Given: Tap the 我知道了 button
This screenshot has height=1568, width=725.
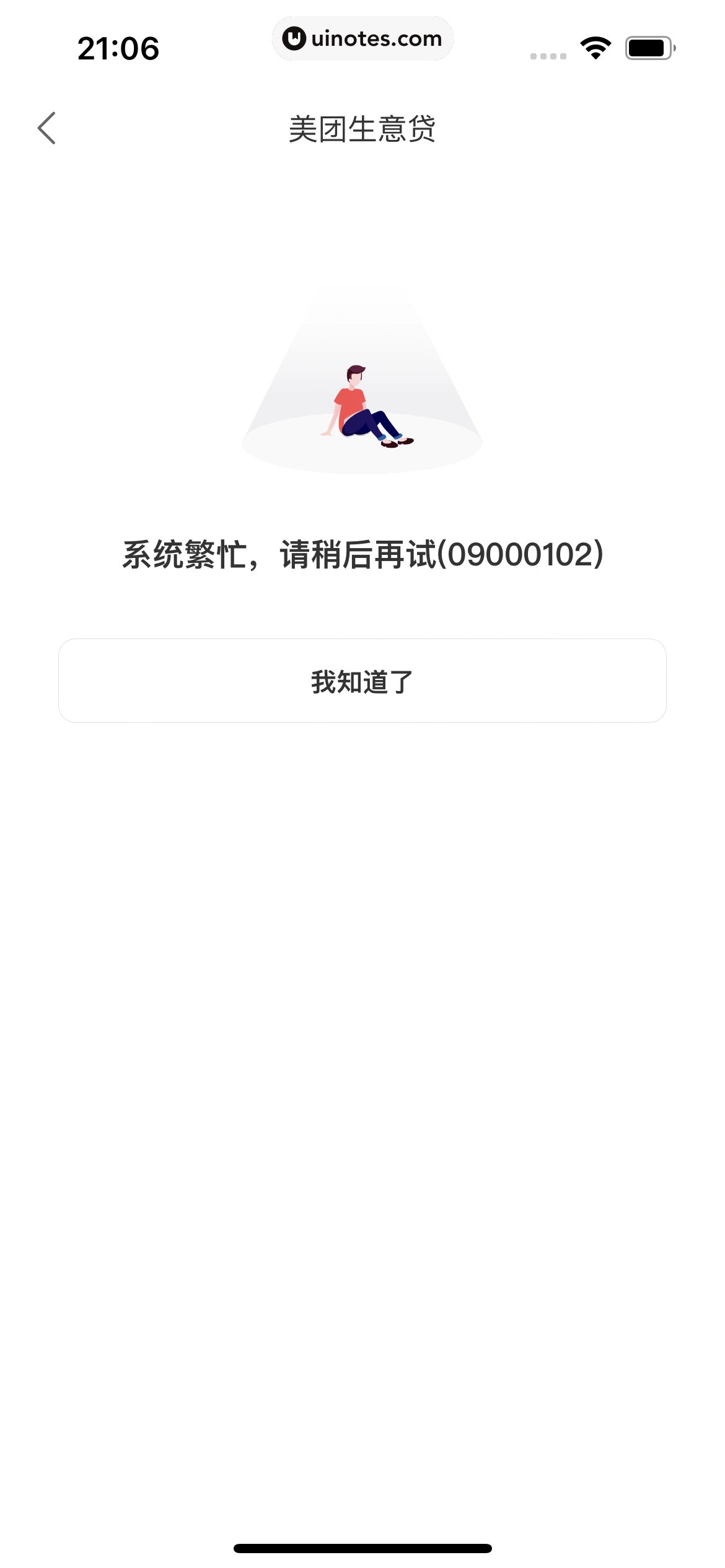Looking at the screenshot, I should tap(362, 681).
